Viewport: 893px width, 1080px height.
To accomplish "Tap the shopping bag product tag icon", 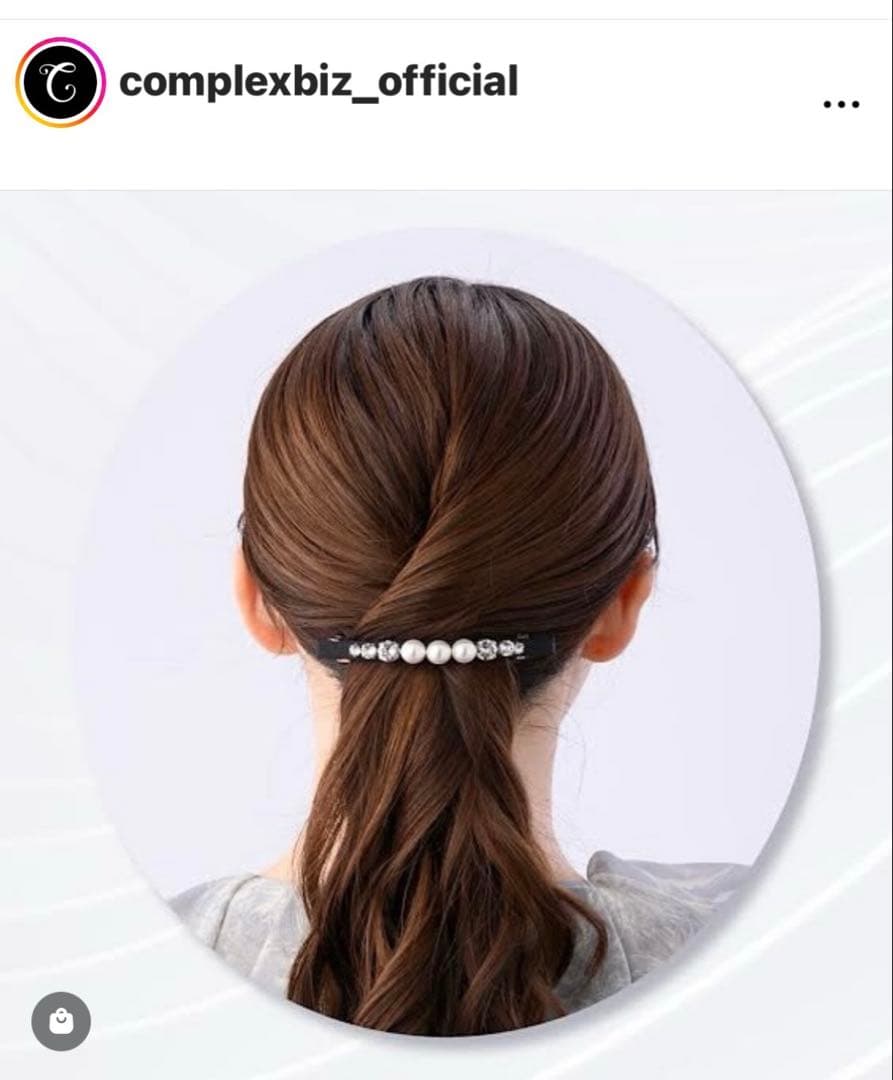I will click(61, 1021).
